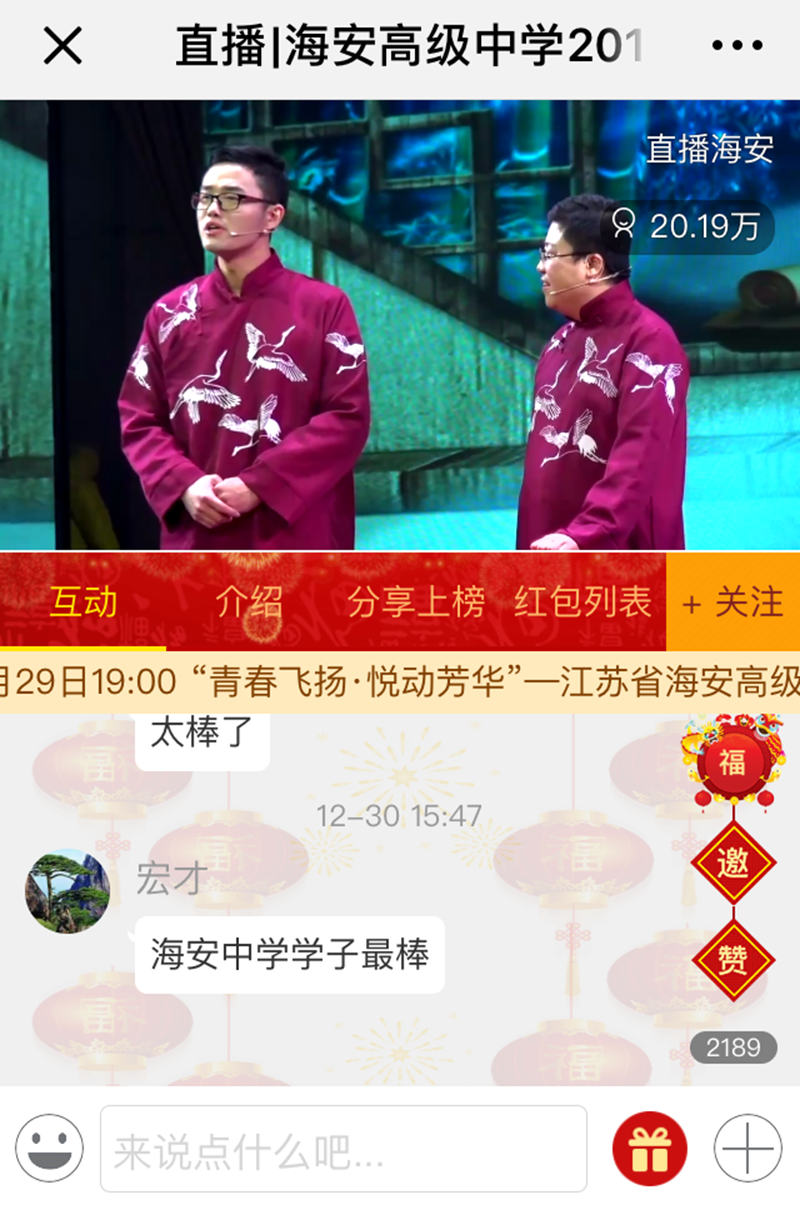Close the live stream page

[62, 47]
